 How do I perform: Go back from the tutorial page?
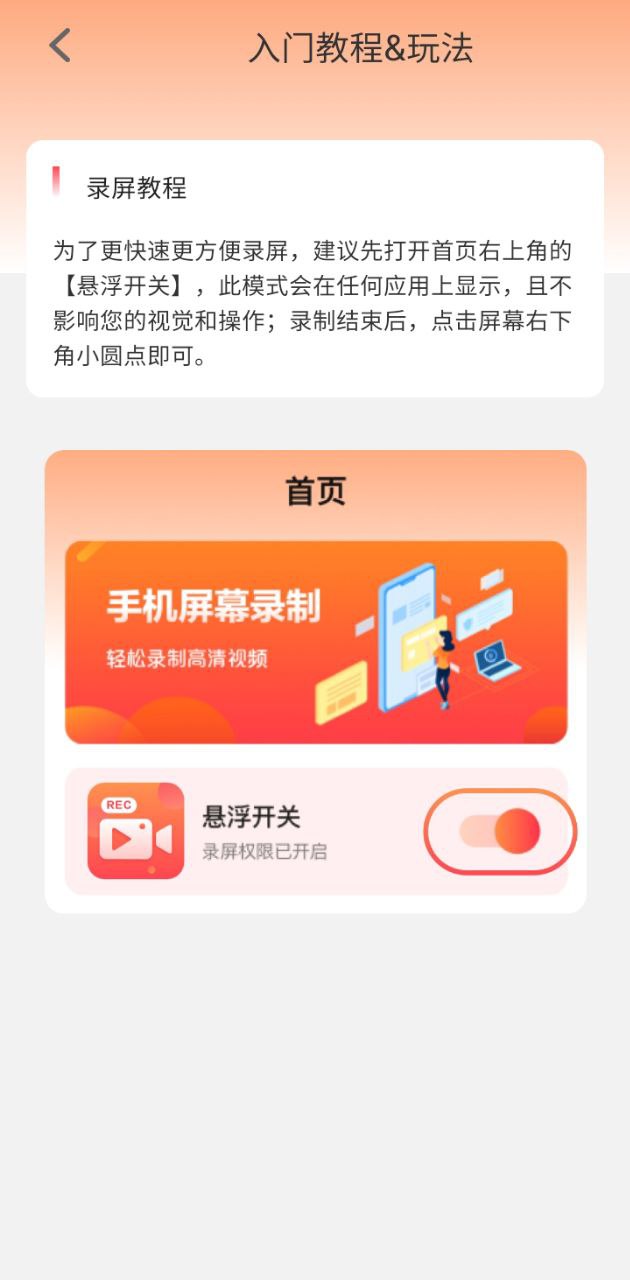coord(60,46)
